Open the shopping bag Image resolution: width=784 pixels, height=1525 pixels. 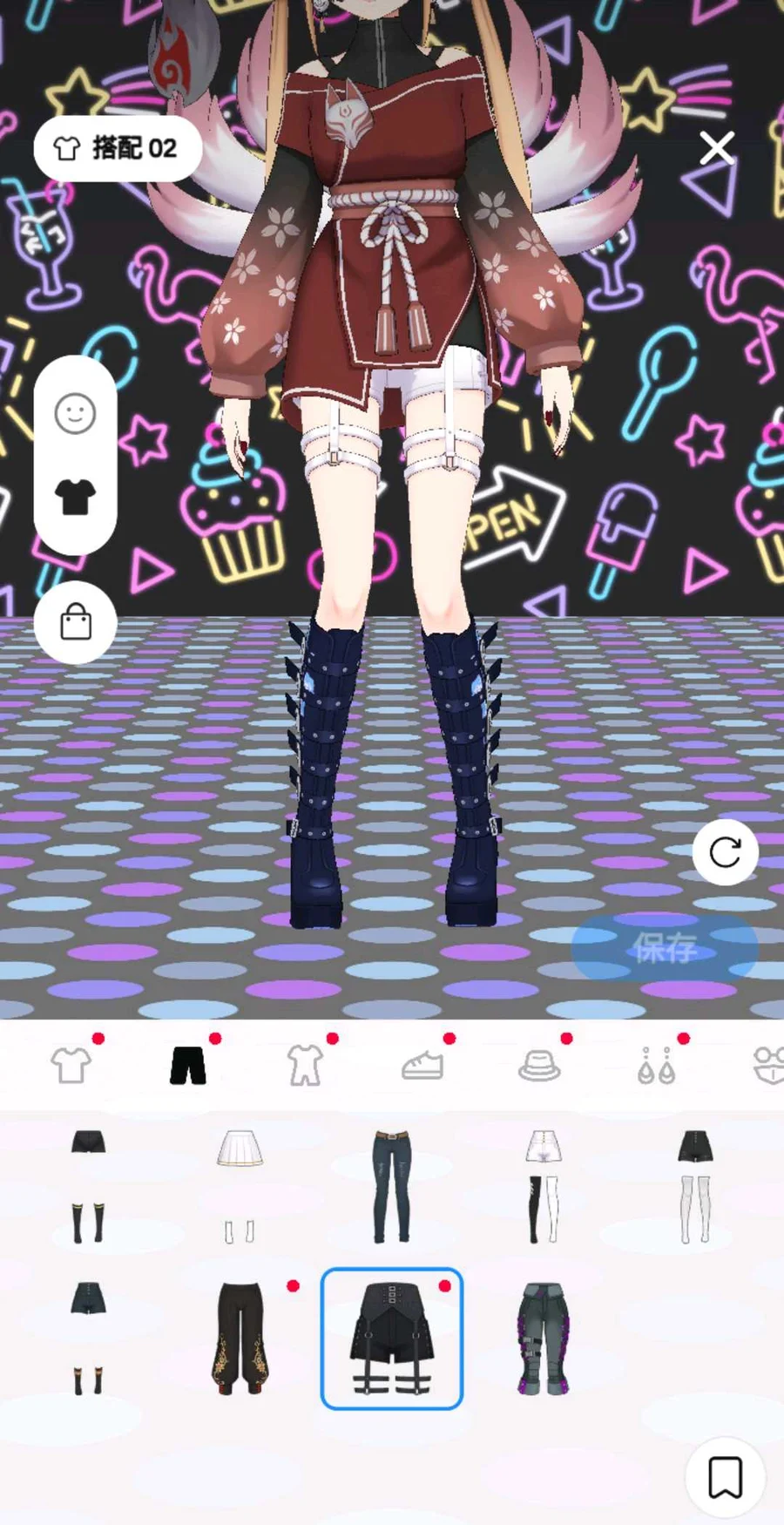pos(75,622)
